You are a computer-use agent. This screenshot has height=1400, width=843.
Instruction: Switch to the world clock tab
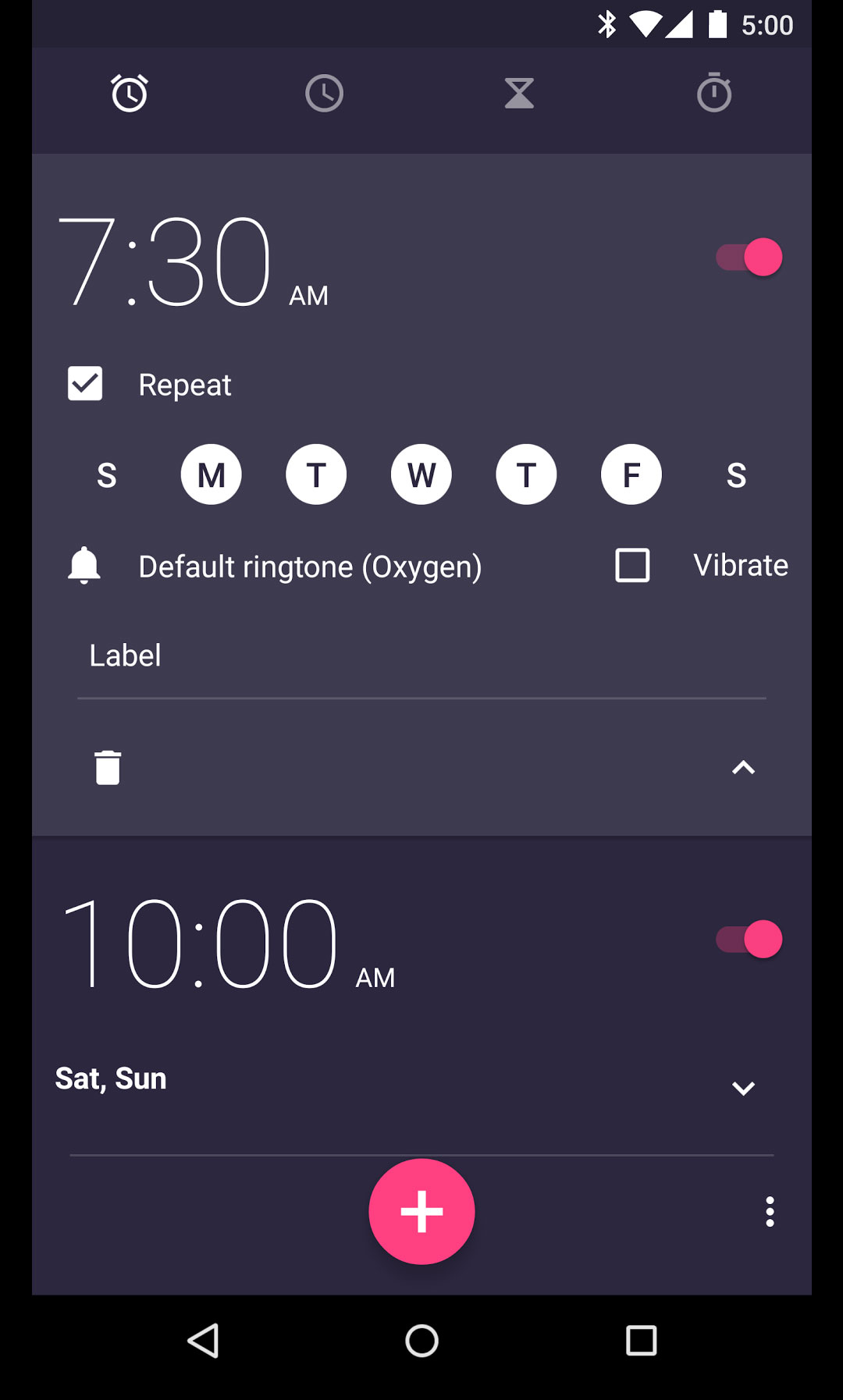(x=324, y=94)
